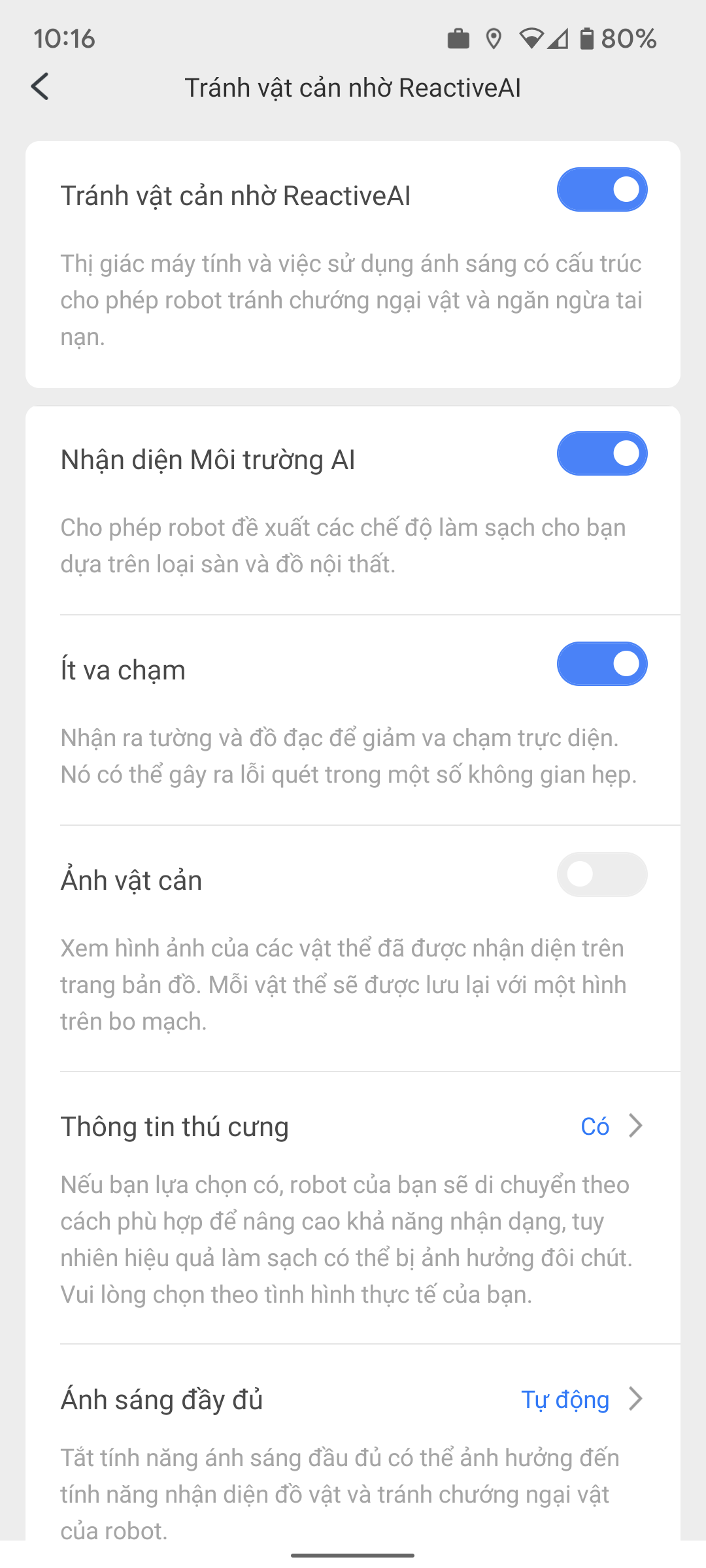Open the Thông tin thú cưng setting
The width and height of the screenshot is (706, 1568).
[x=353, y=1126]
